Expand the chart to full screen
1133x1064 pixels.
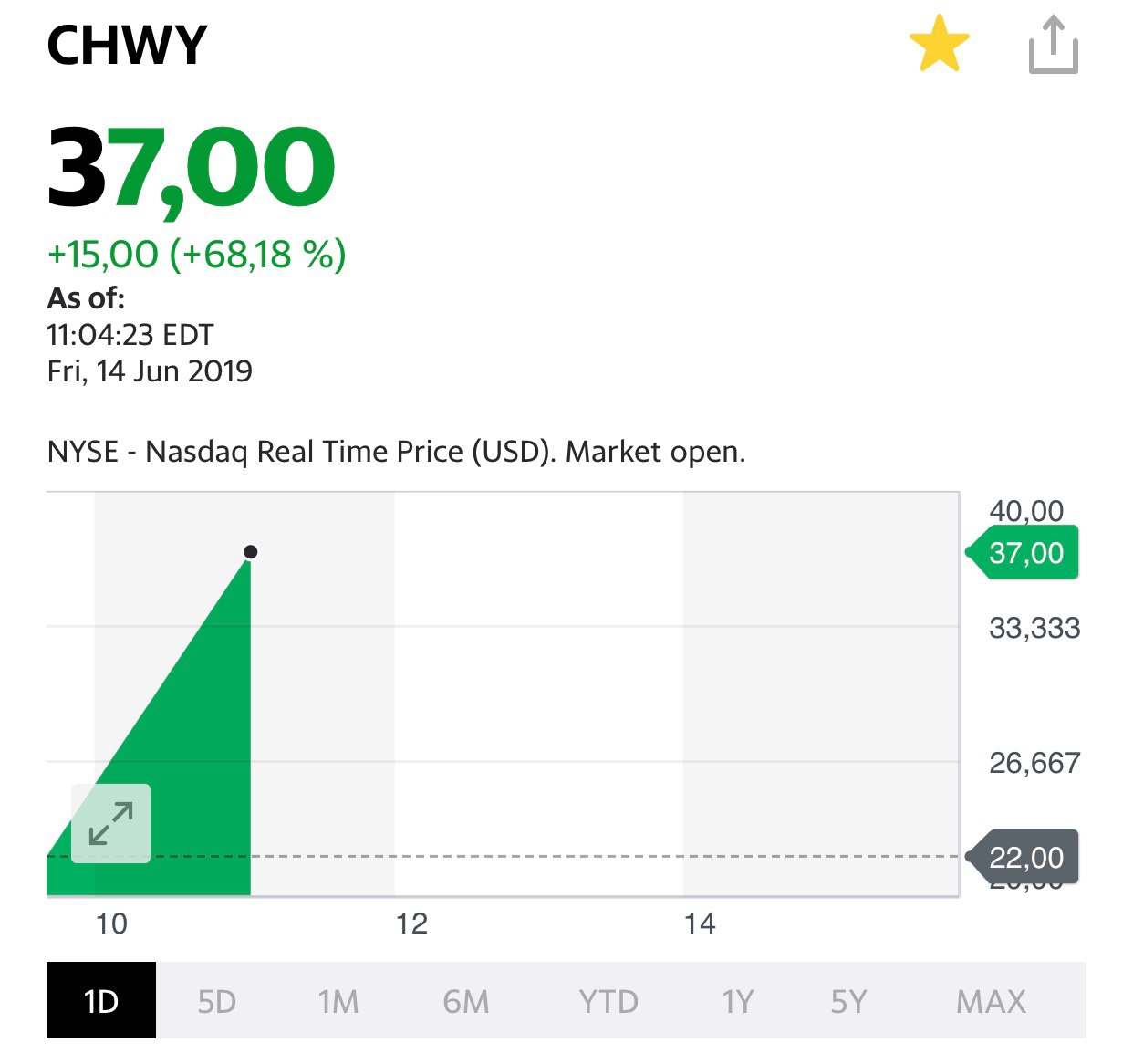[110, 823]
